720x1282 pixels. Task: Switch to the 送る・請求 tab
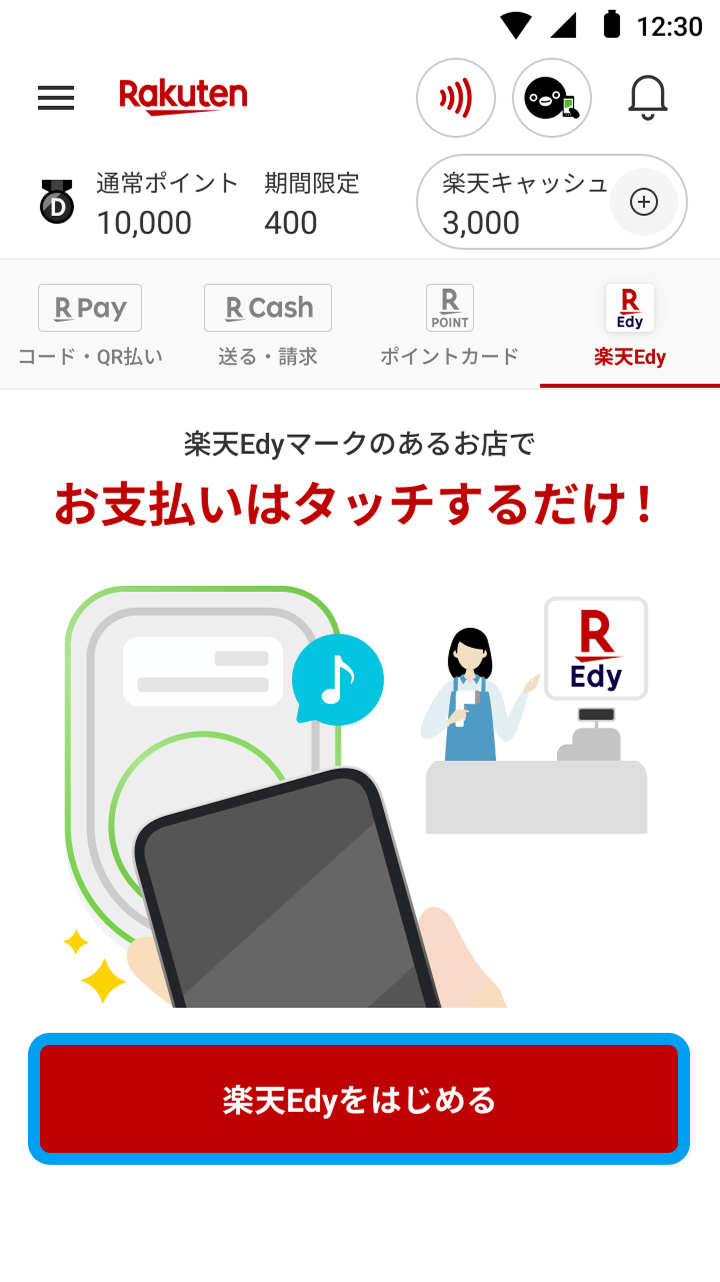point(267,325)
